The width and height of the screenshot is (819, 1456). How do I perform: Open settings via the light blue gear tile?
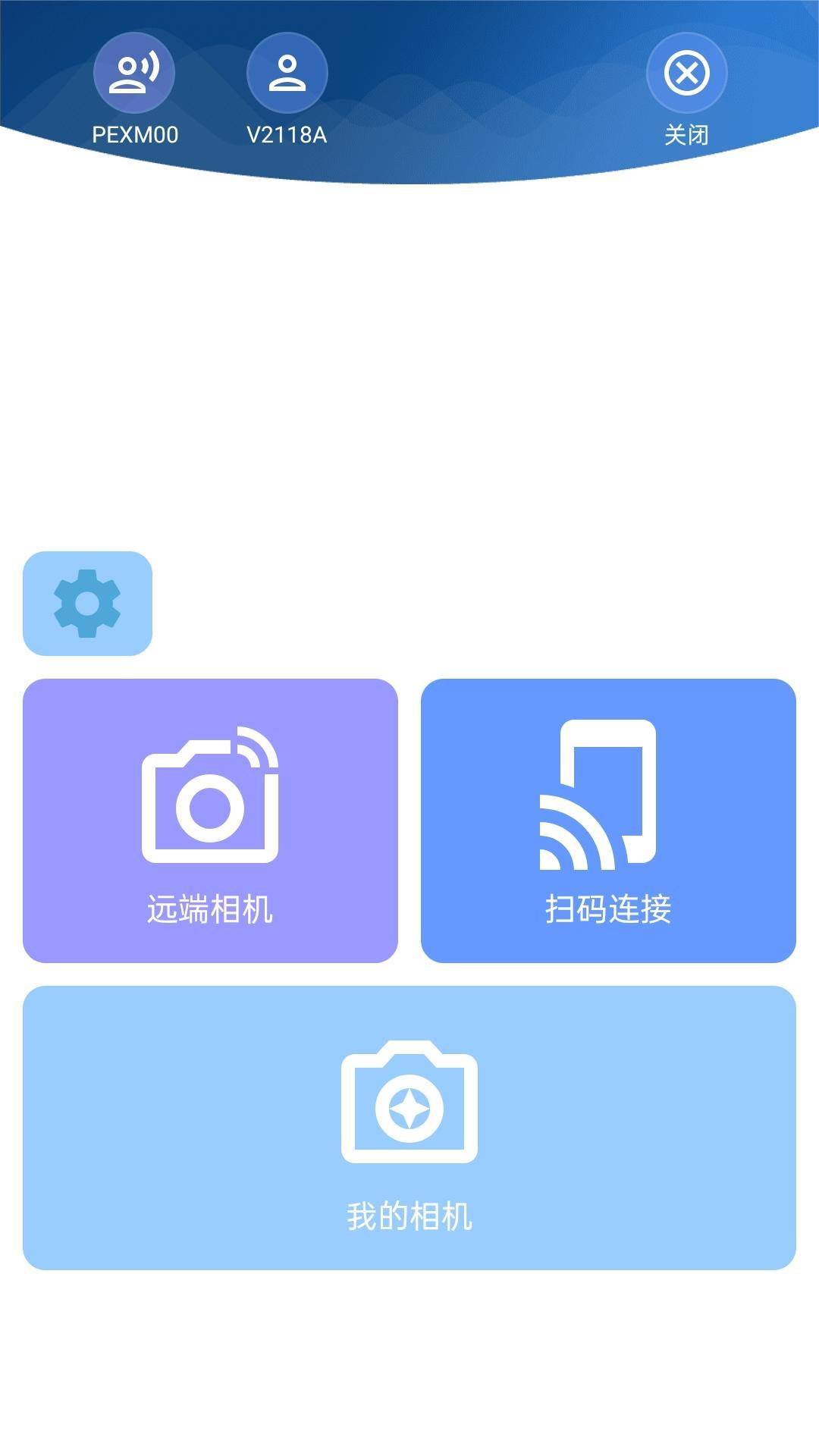tap(89, 603)
